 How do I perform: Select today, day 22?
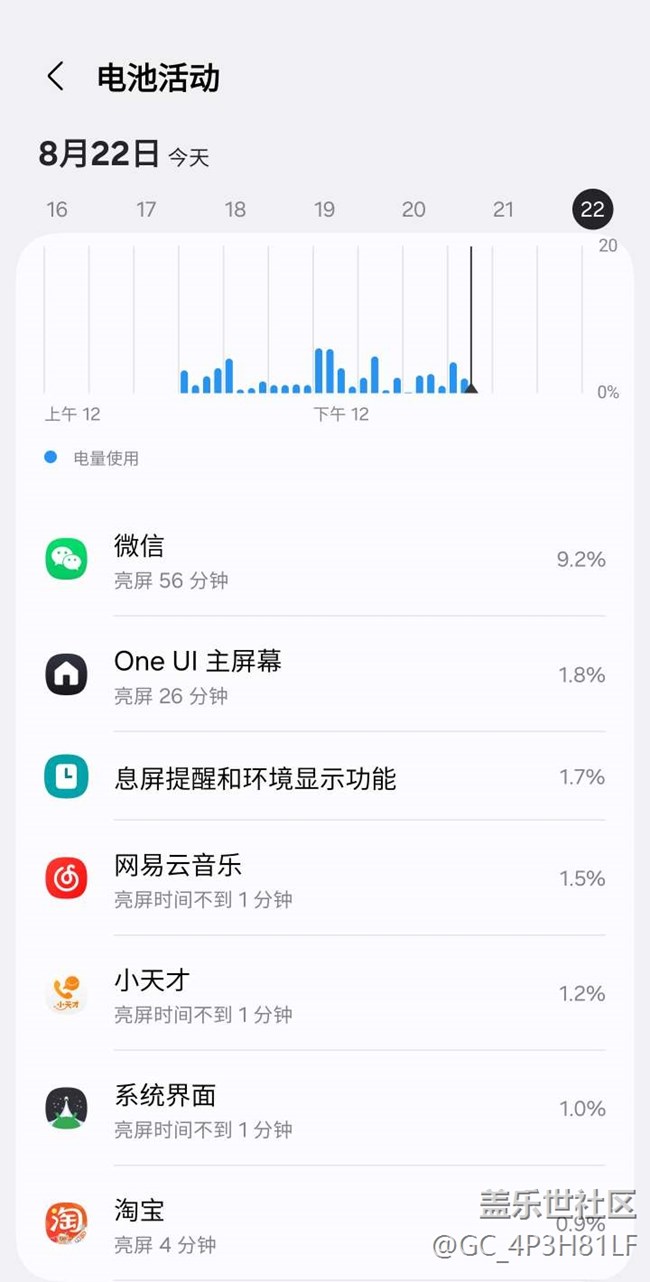click(592, 209)
